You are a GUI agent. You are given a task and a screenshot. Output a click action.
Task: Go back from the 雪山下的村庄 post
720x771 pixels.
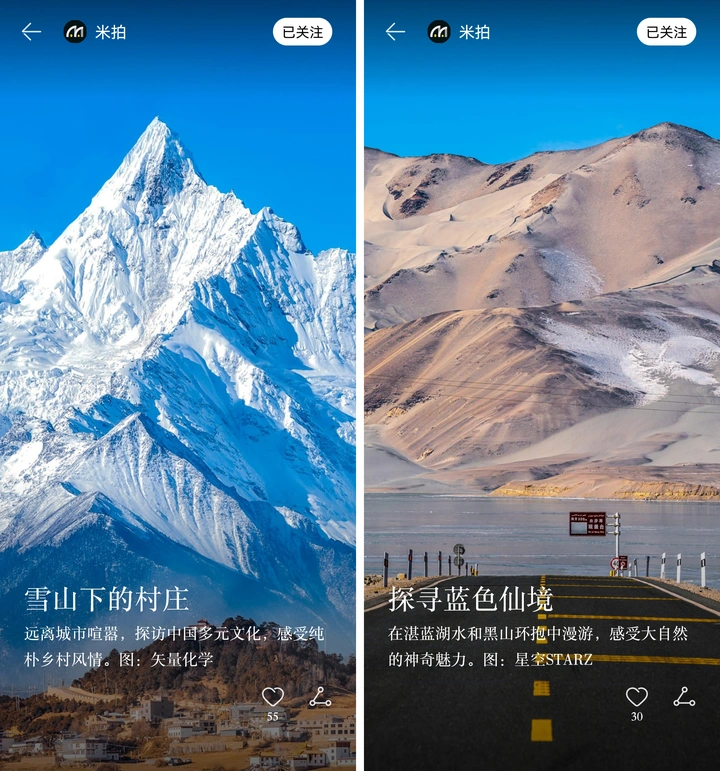click(31, 32)
